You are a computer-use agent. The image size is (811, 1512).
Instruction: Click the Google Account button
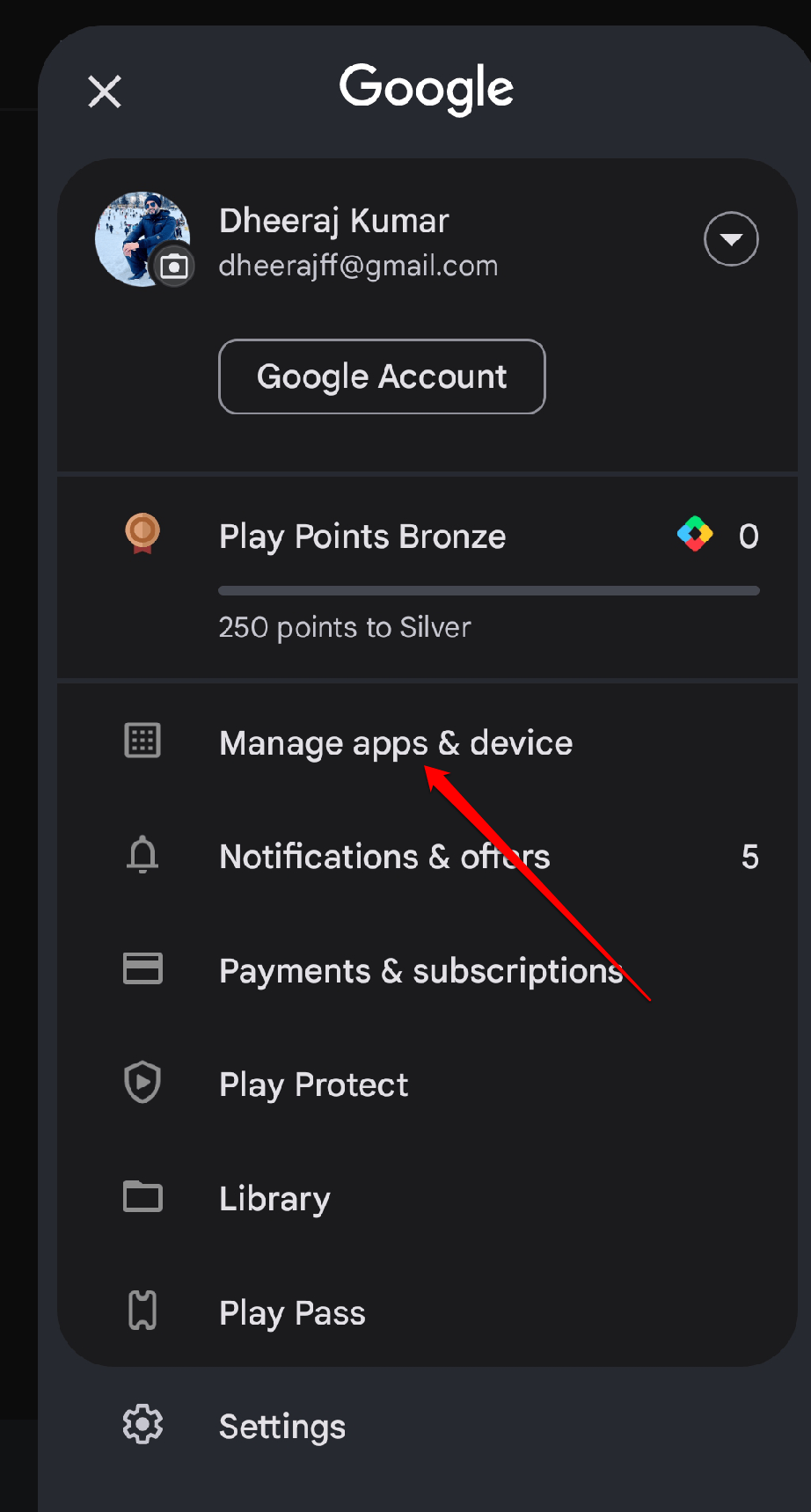pos(381,376)
